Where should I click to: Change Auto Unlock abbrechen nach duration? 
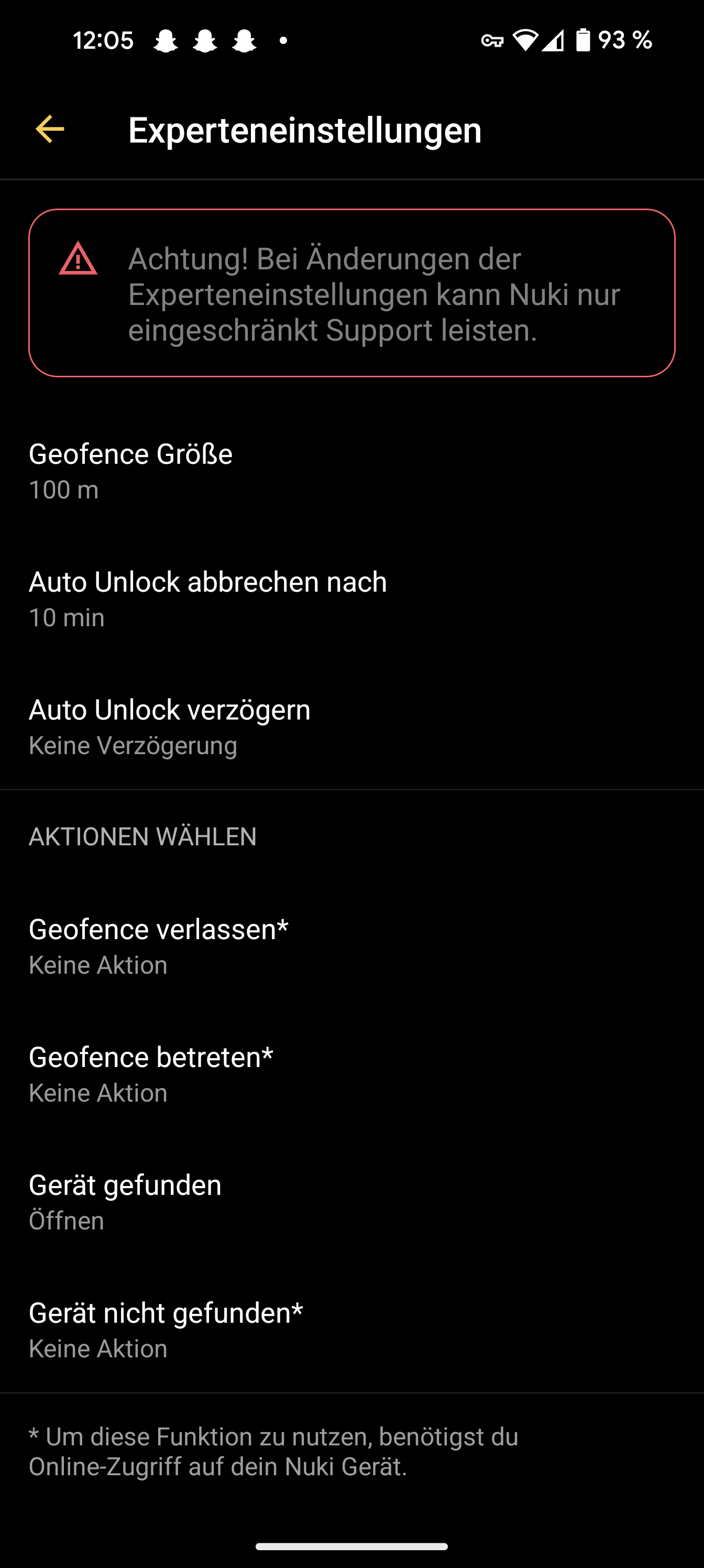click(x=351, y=599)
